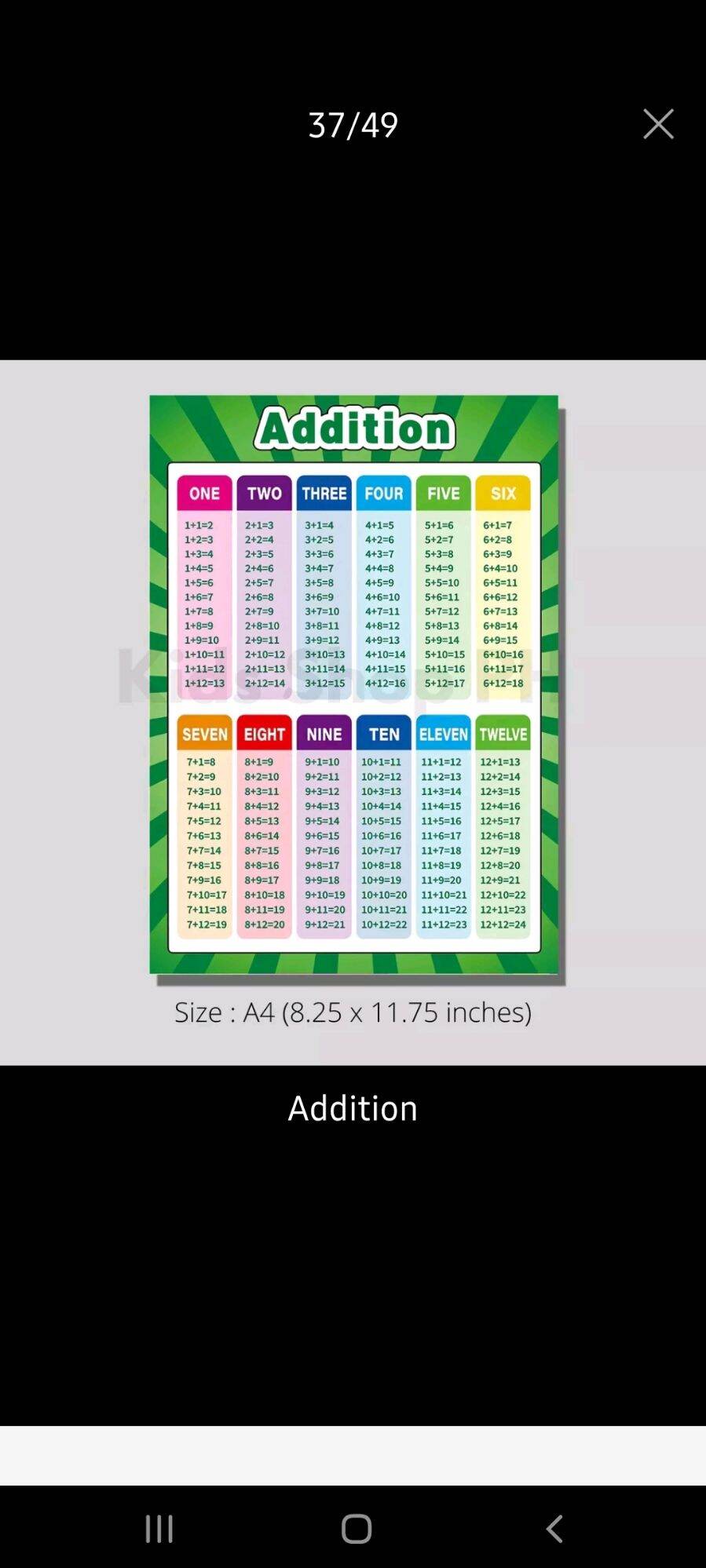Go back using the system back button
The height and width of the screenshot is (1568, 706).
(554, 1528)
